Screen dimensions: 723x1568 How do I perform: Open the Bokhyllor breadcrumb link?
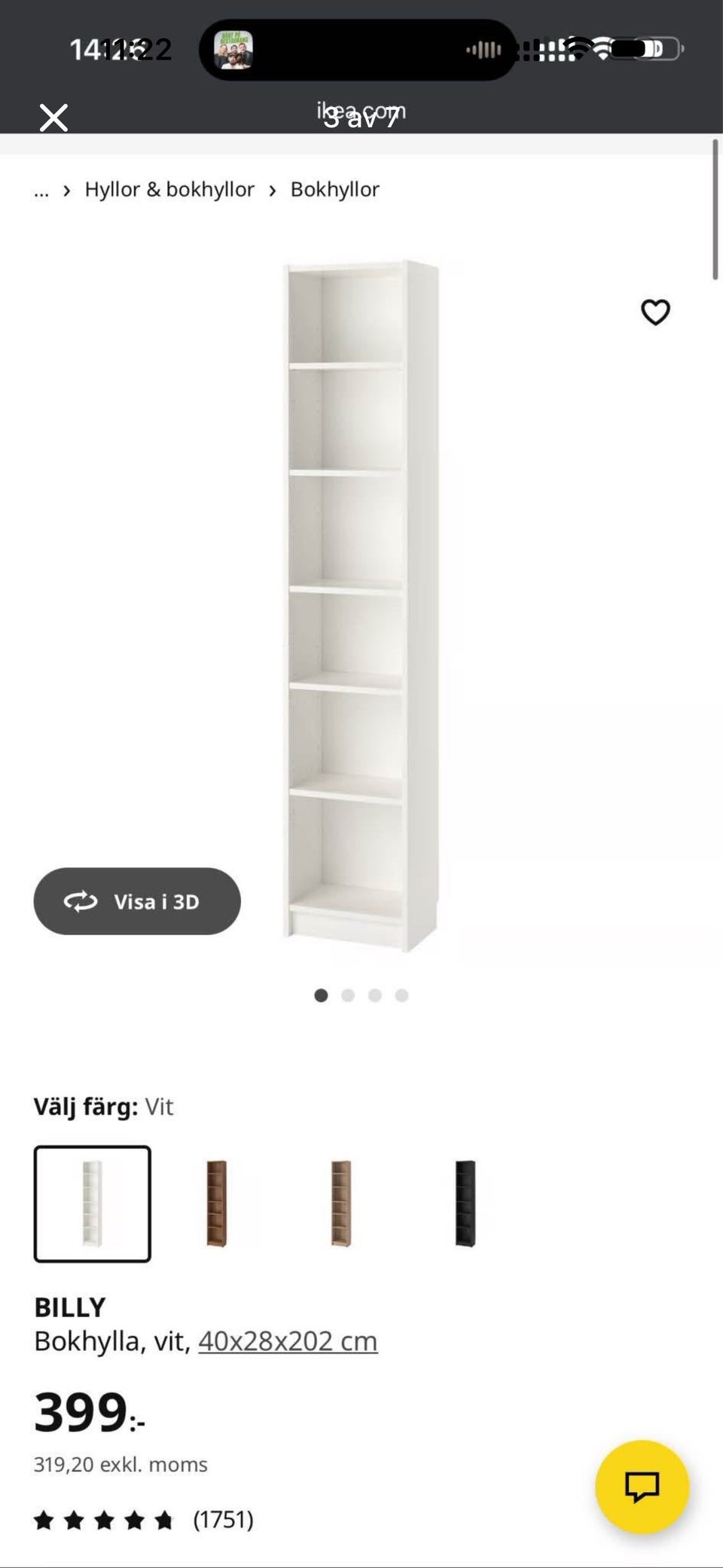334,189
